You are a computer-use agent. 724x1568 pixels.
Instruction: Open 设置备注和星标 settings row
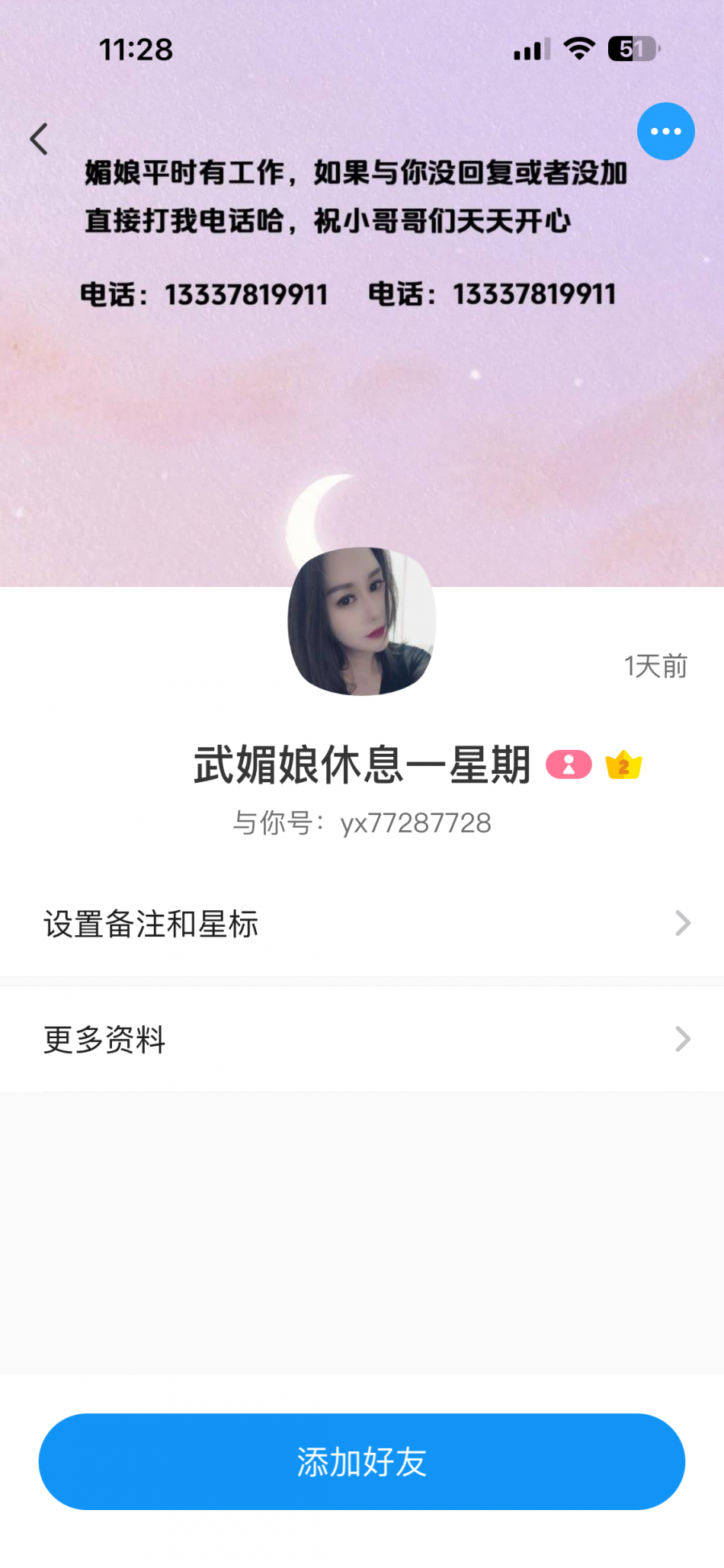tap(362, 924)
